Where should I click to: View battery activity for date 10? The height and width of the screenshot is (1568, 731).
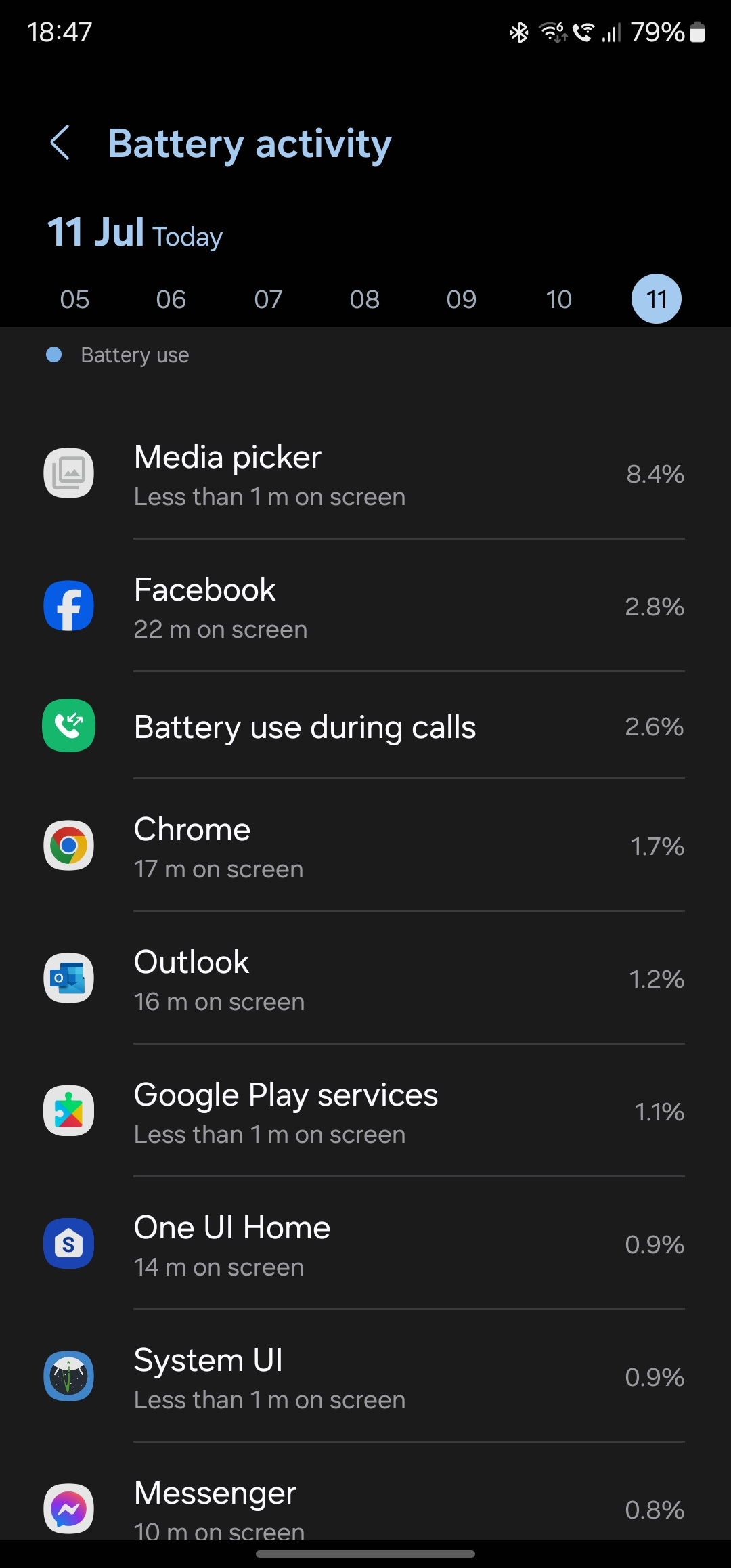(x=559, y=299)
